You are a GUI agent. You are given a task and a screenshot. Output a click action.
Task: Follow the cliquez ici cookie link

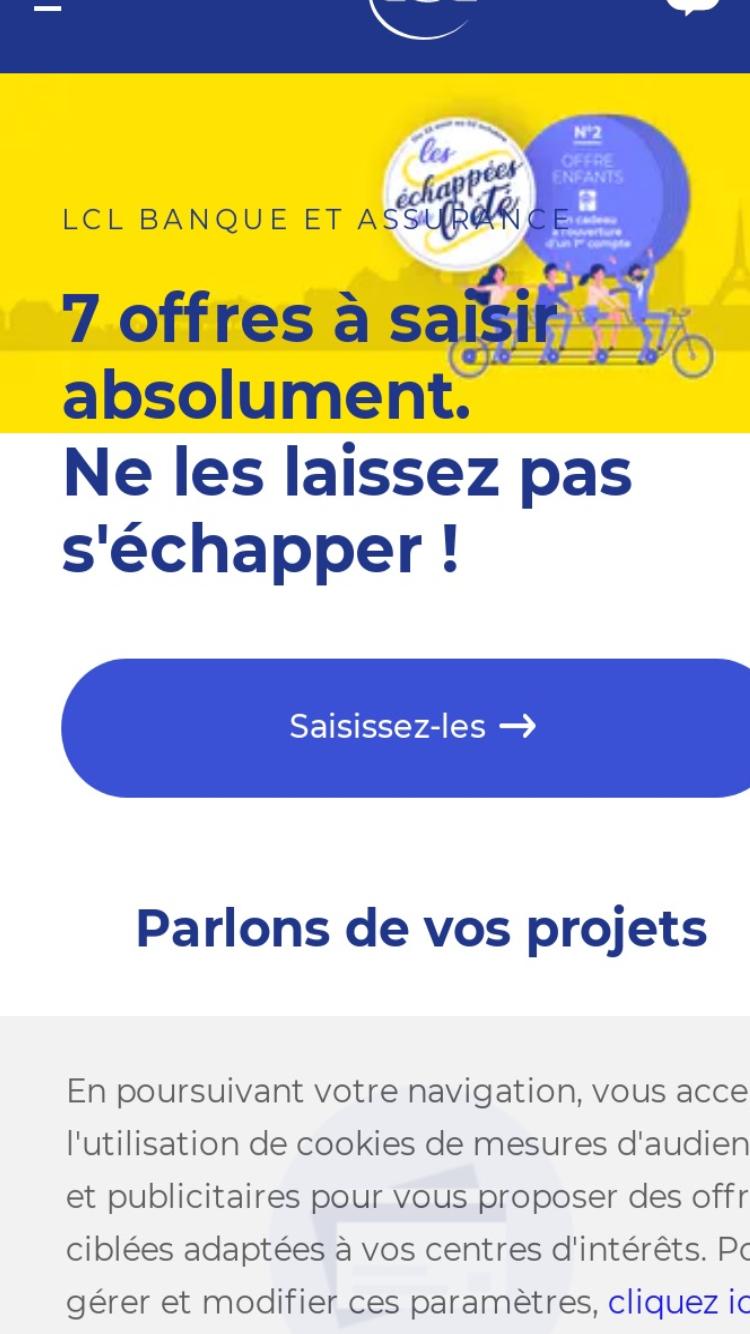pos(679,1303)
